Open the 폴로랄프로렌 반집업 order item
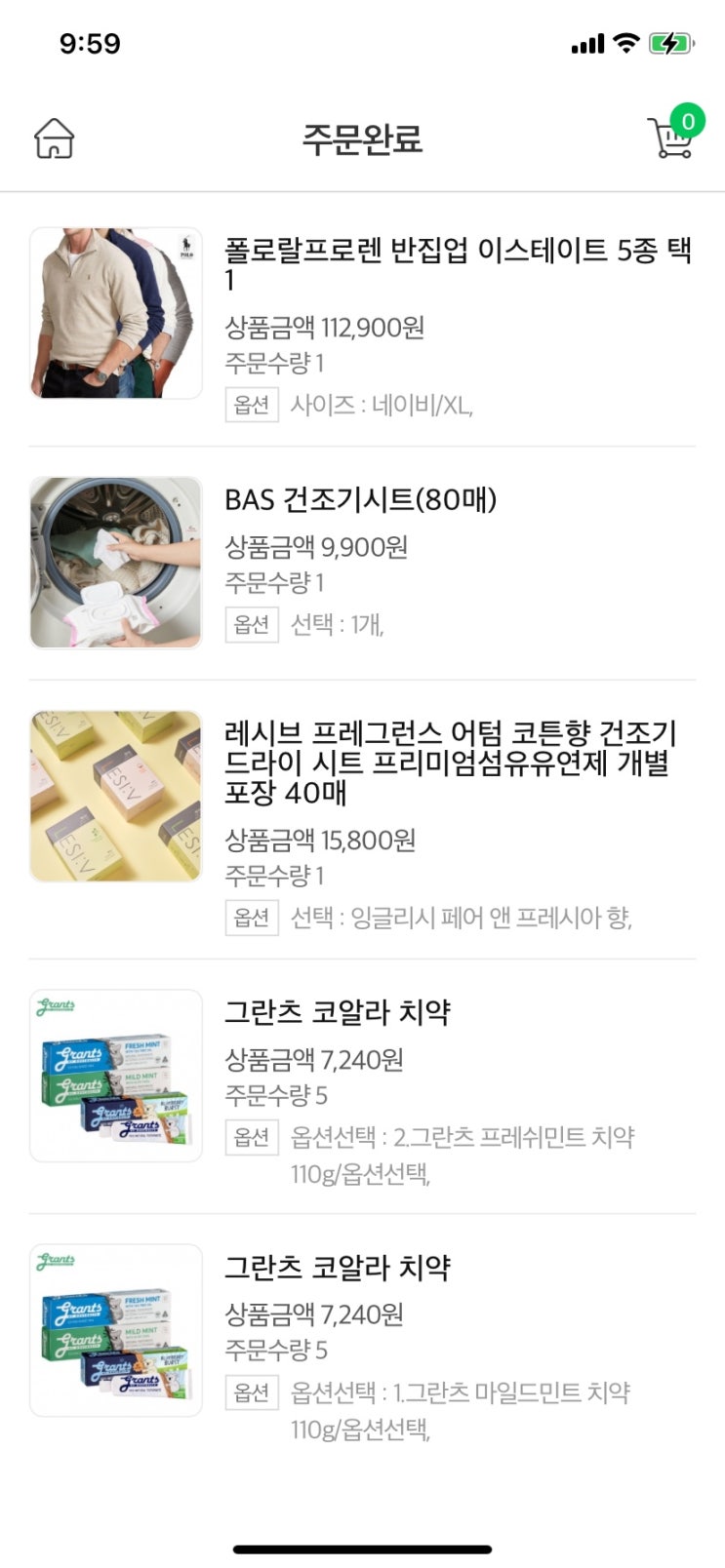 pos(362,323)
